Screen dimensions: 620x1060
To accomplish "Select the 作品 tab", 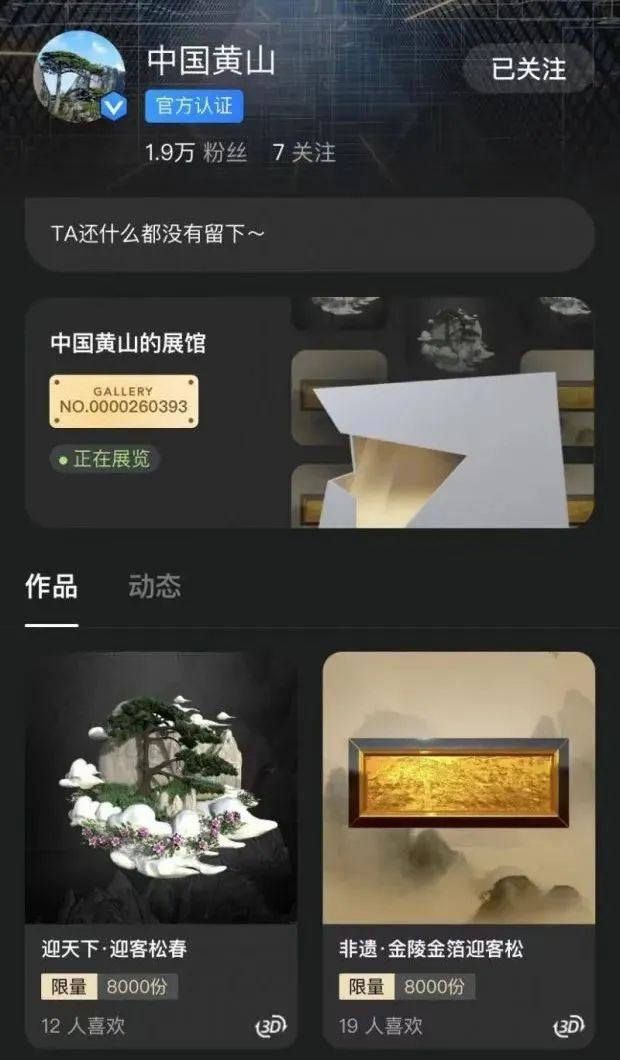I will [51, 587].
